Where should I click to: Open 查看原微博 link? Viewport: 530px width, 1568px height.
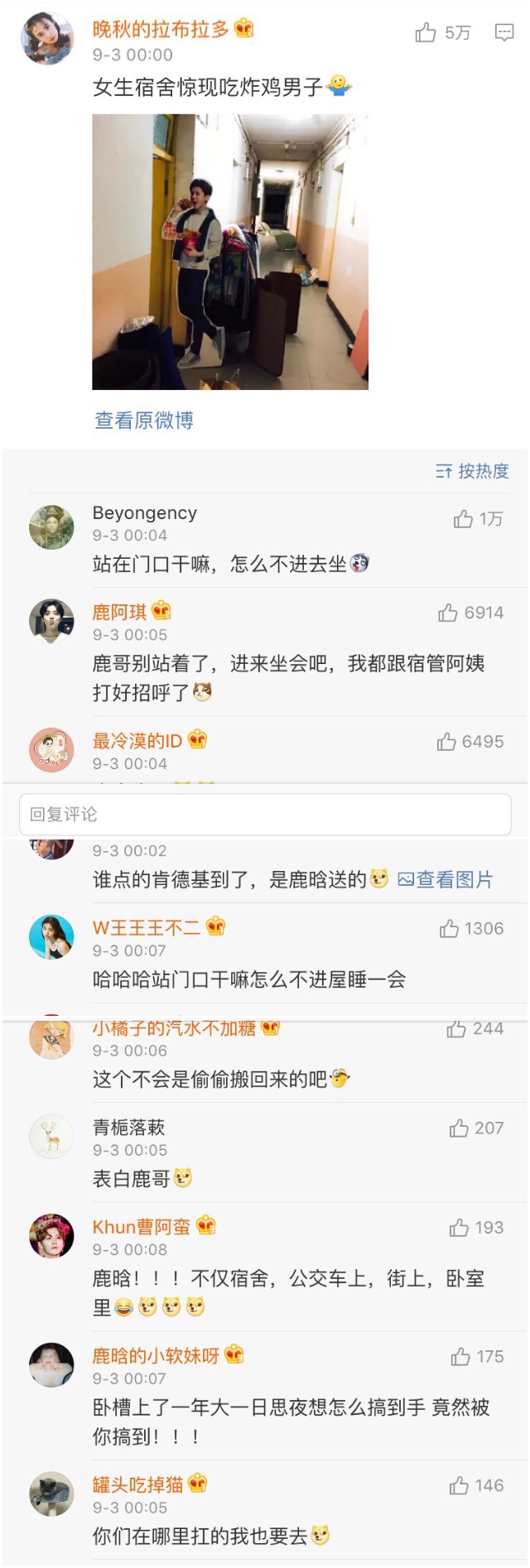click(144, 421)
